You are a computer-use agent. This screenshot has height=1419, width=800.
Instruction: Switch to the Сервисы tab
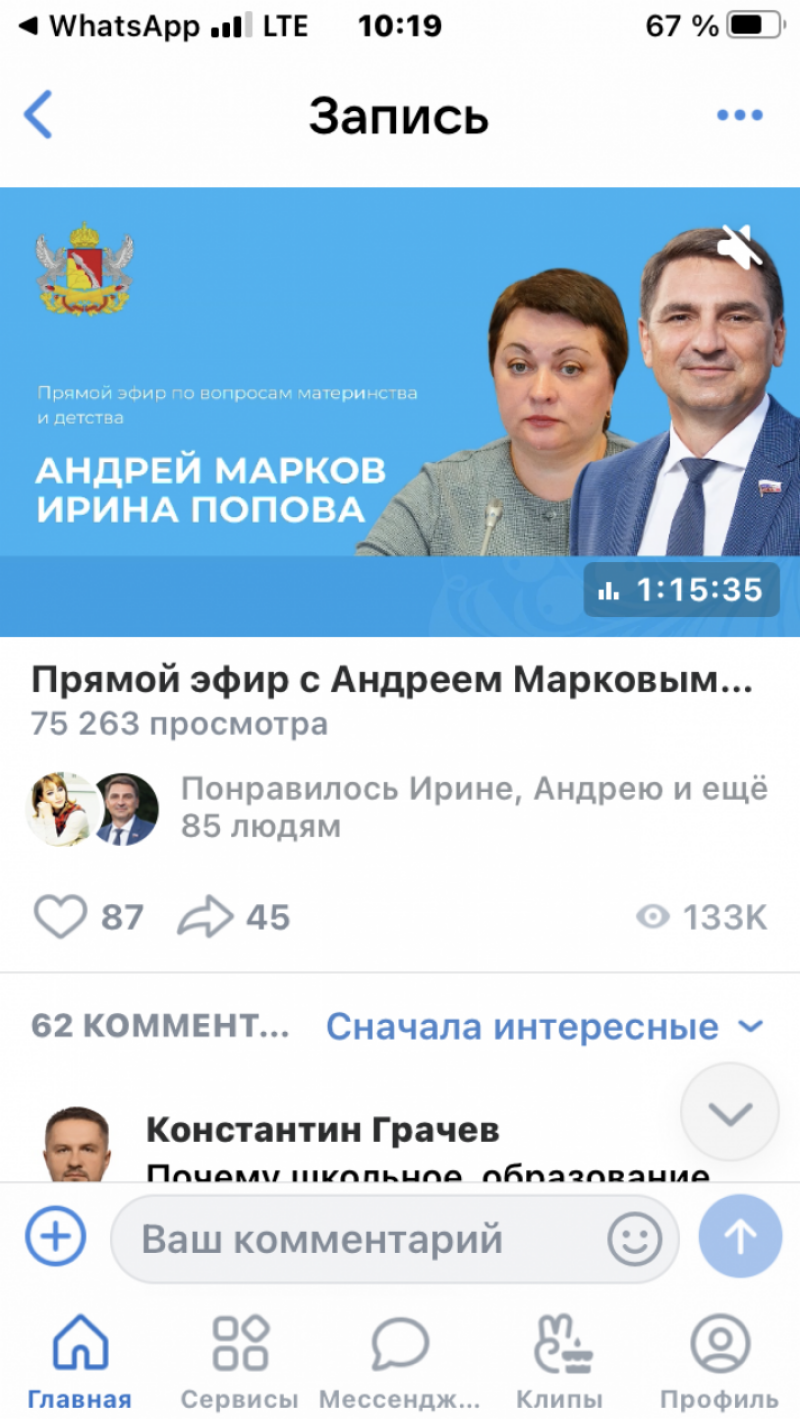[239, 1360]
